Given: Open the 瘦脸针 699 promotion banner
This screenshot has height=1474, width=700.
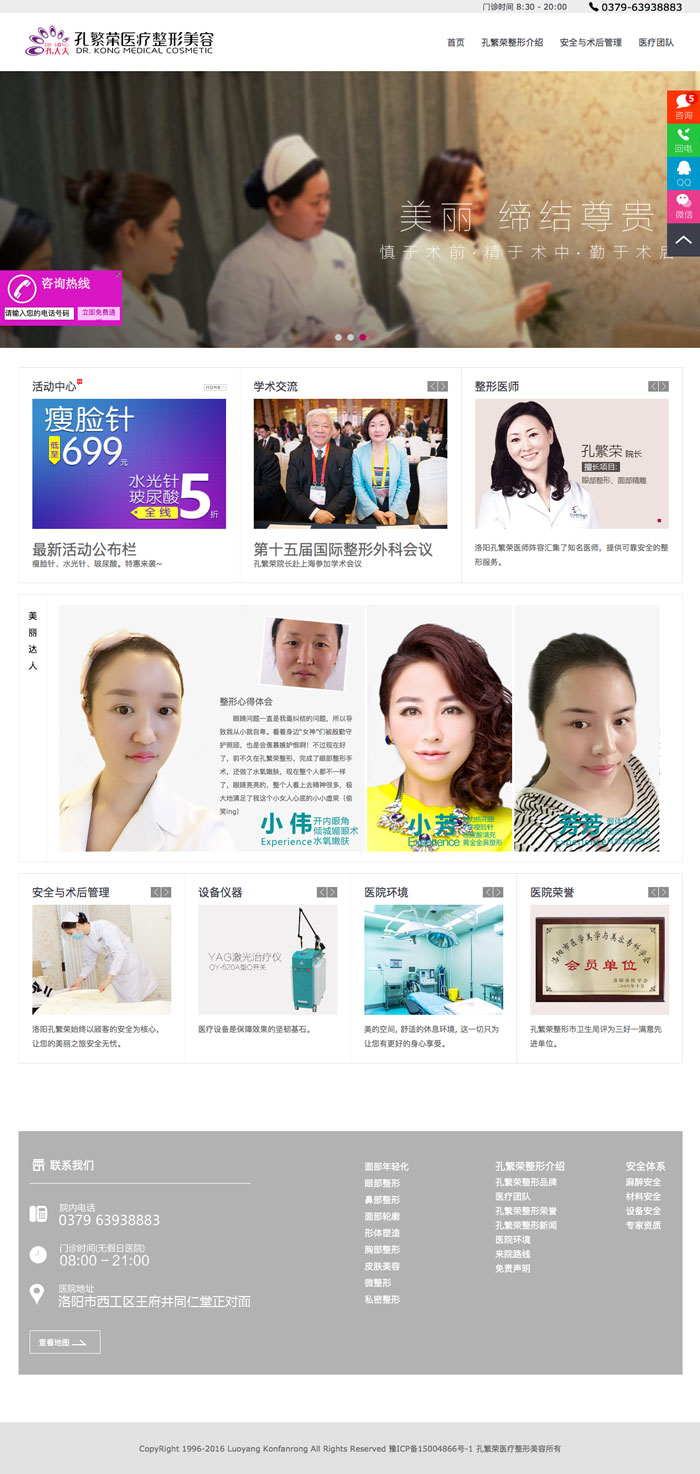Looking at the screenshot, I should click(x=129, y=464).
